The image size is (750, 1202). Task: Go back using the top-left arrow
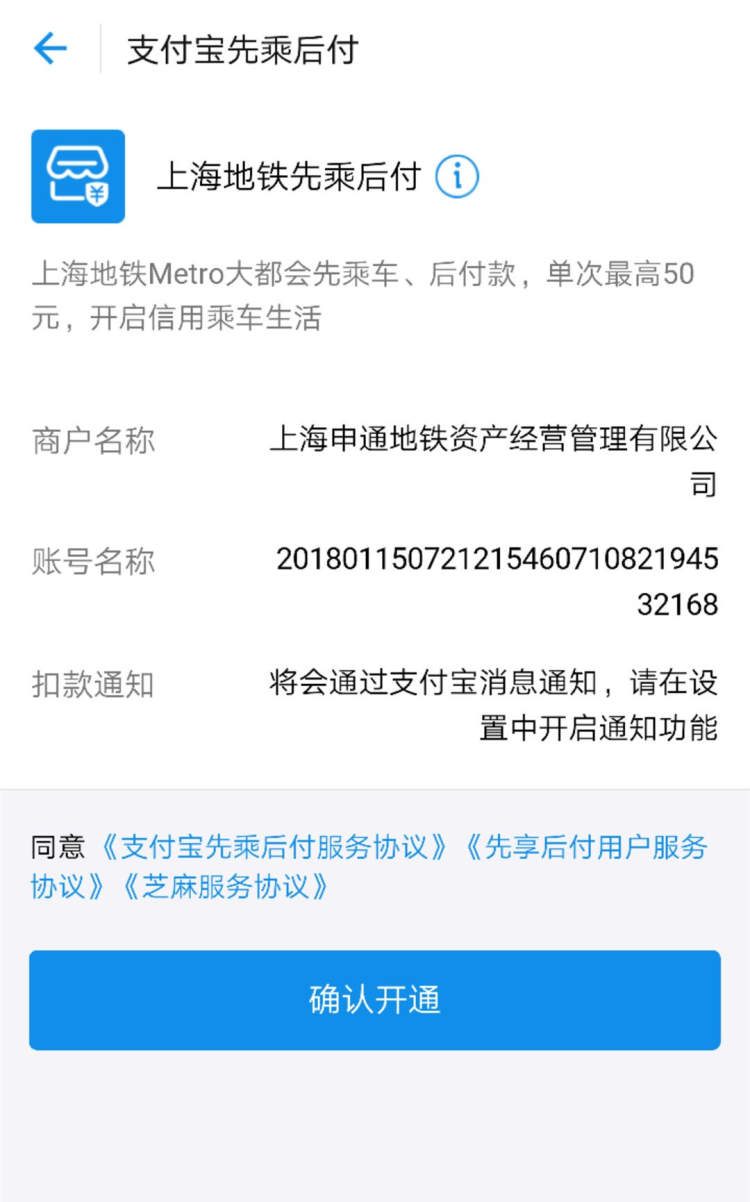coord(49,48)
